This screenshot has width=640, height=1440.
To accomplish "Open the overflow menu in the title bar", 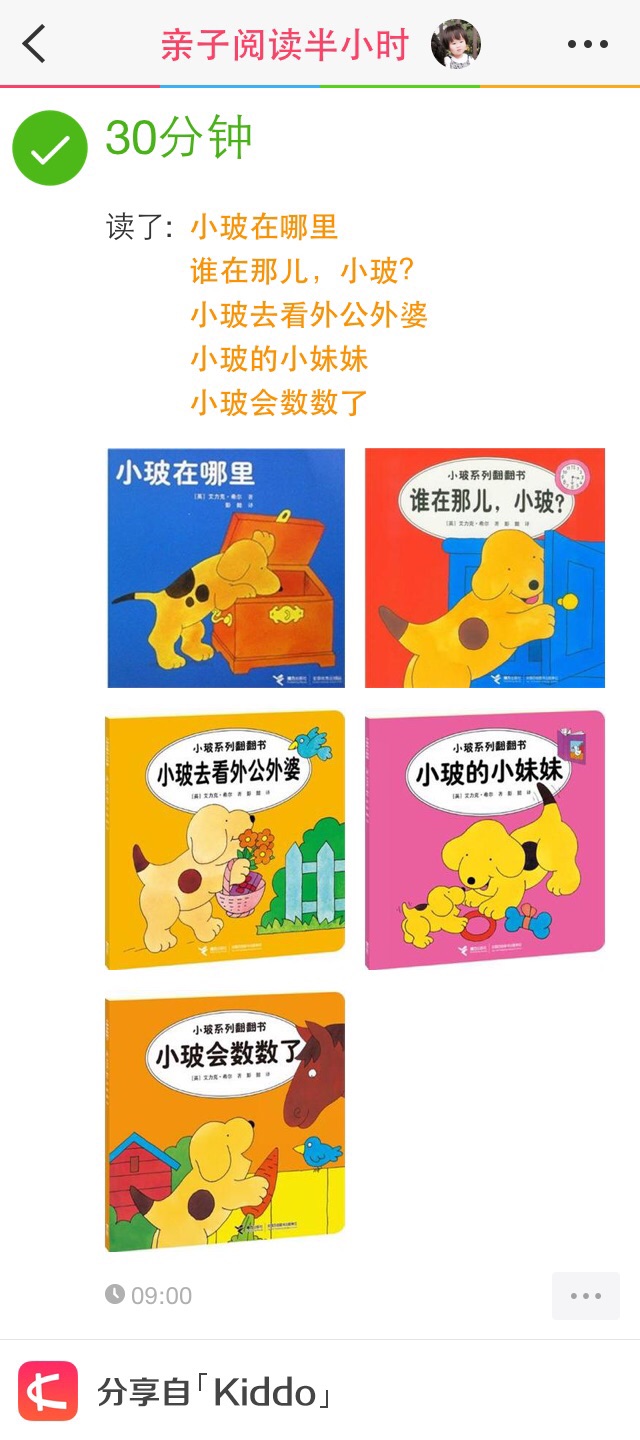I will (x=587, y=44).
